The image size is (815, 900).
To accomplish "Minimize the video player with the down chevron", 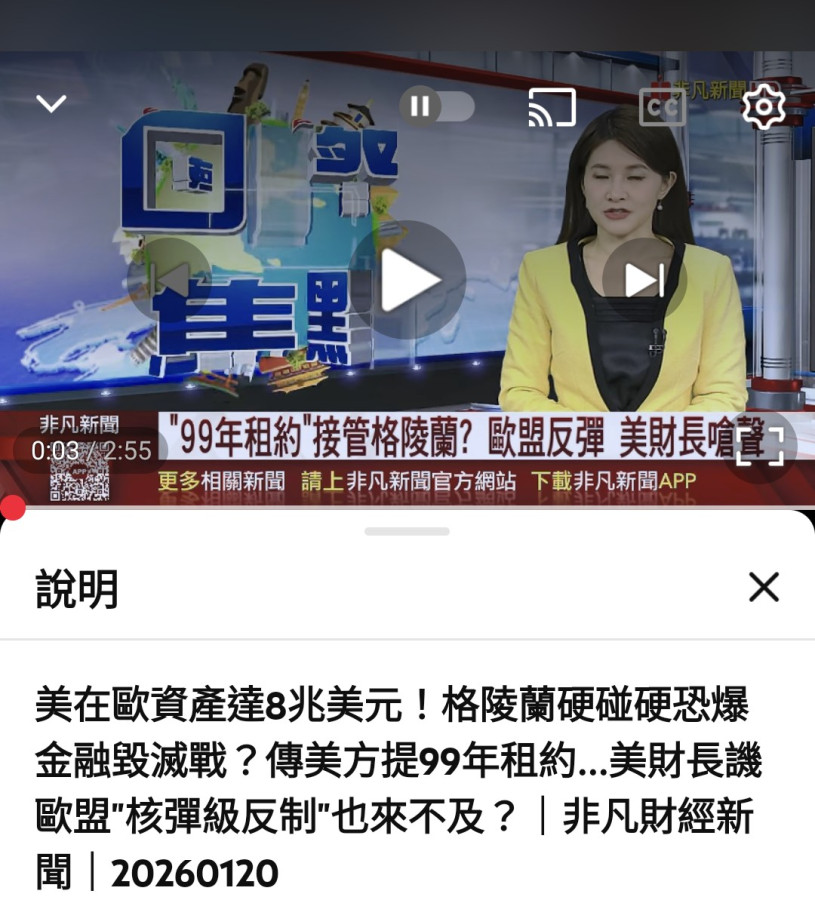I will pos(51,104).
